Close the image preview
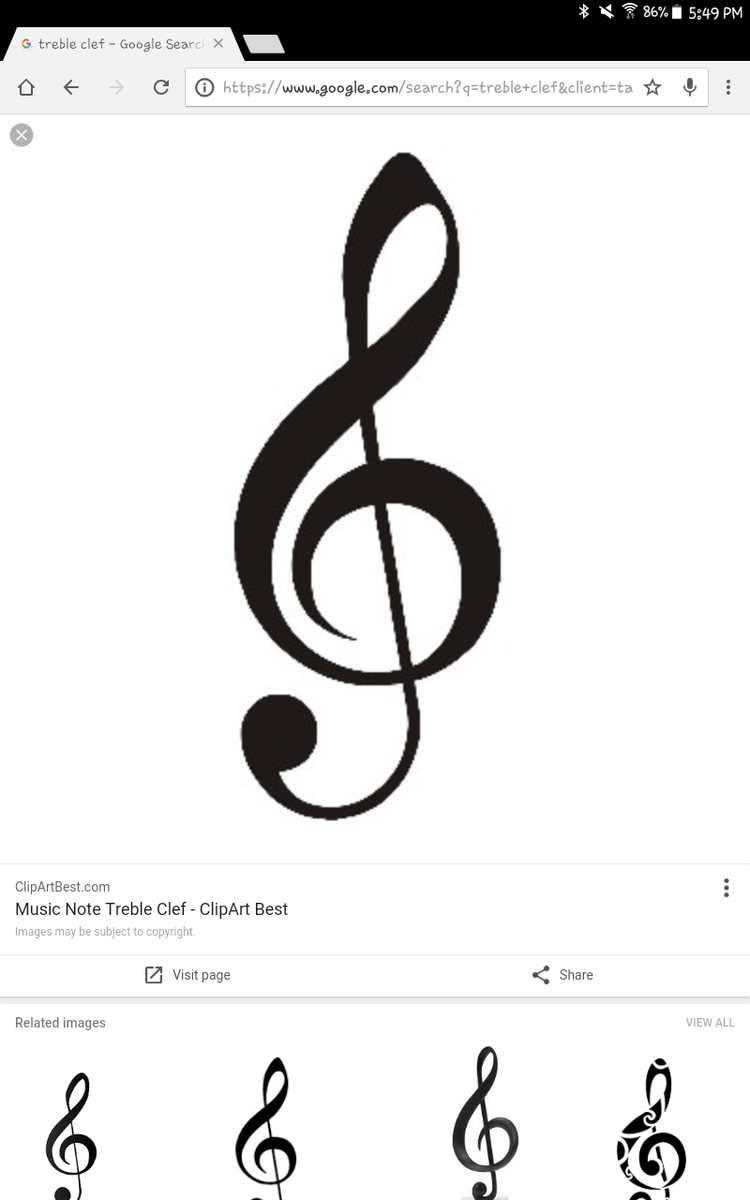The height and width of the screenshot is (1200, 750). click(x=21, y=135)
